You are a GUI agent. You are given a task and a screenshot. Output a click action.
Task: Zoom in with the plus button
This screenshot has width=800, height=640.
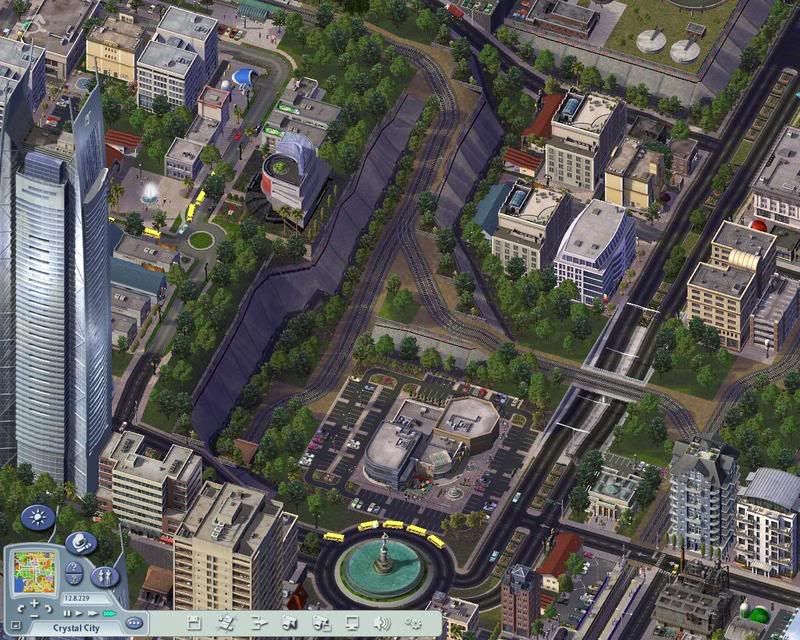coord(34,603)
